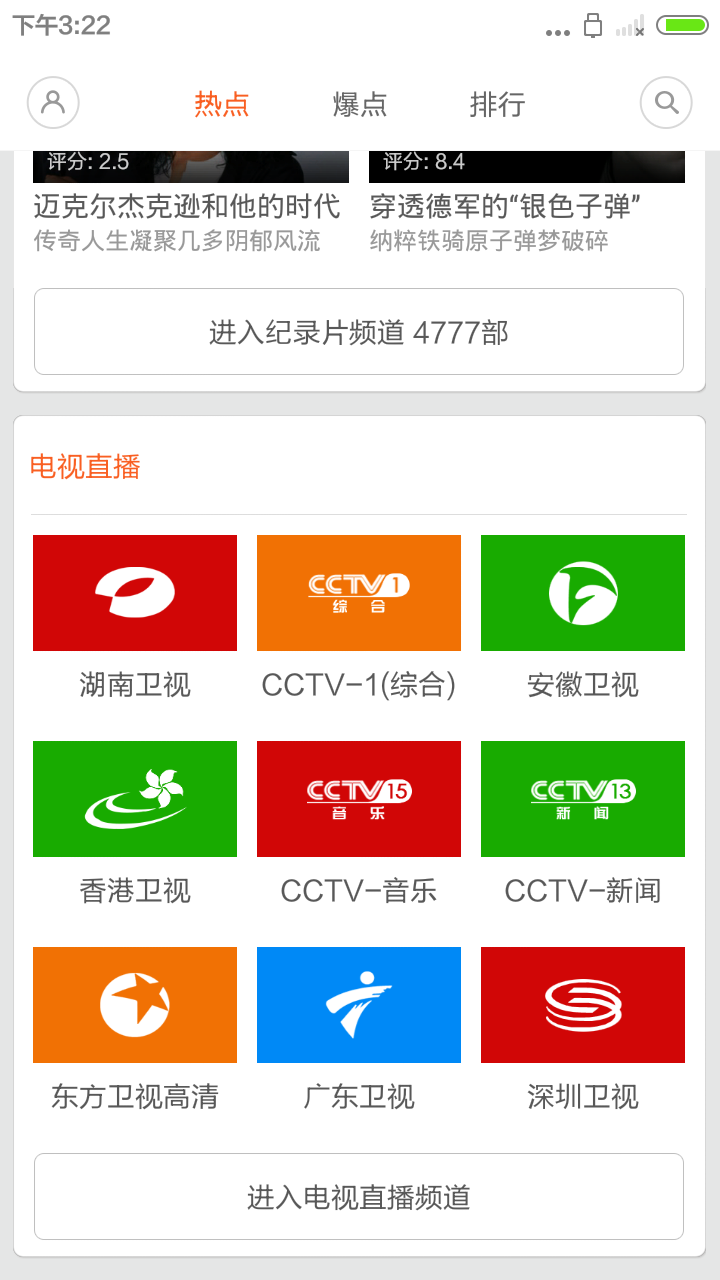Open the Dragon TV HD (东方卫视高清) star logo

[135, 1004]
